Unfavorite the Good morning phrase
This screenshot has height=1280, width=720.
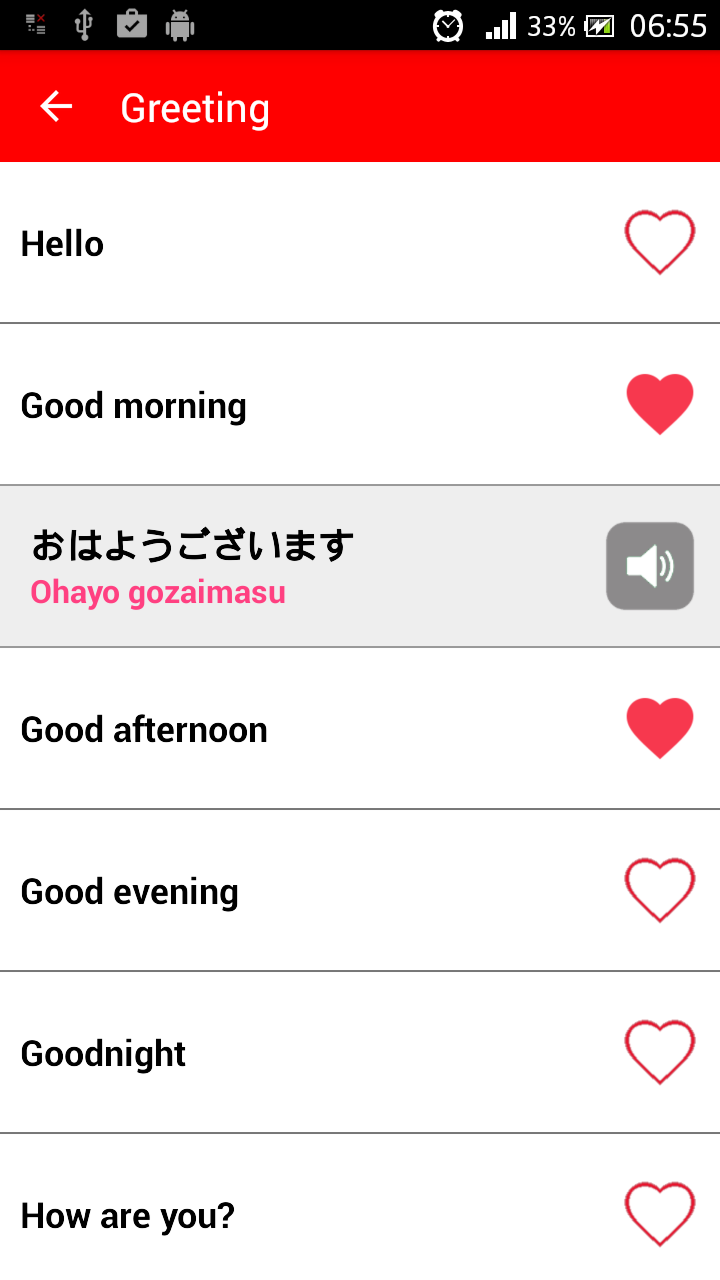tap(660, 404)
